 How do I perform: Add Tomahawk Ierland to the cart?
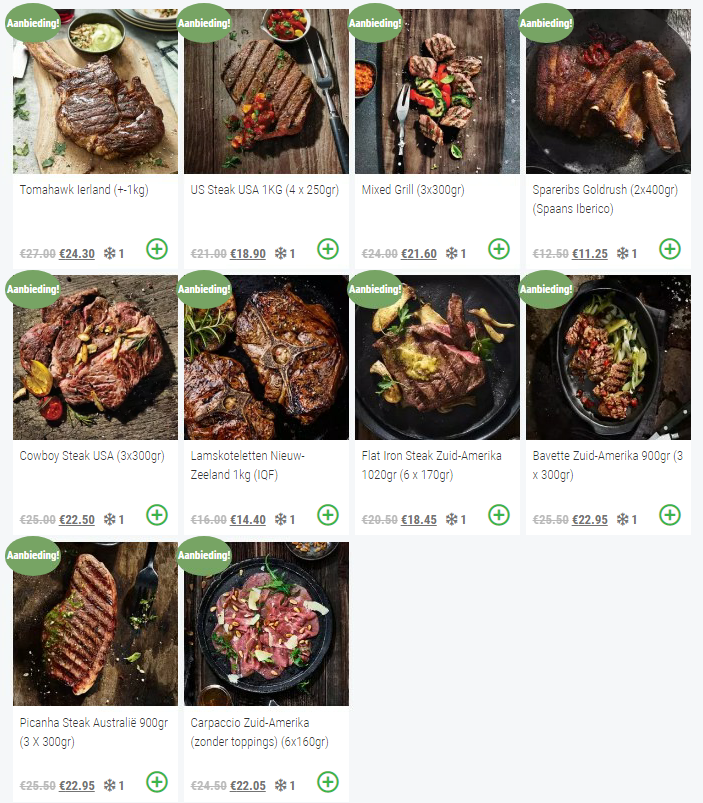(157, 249)
